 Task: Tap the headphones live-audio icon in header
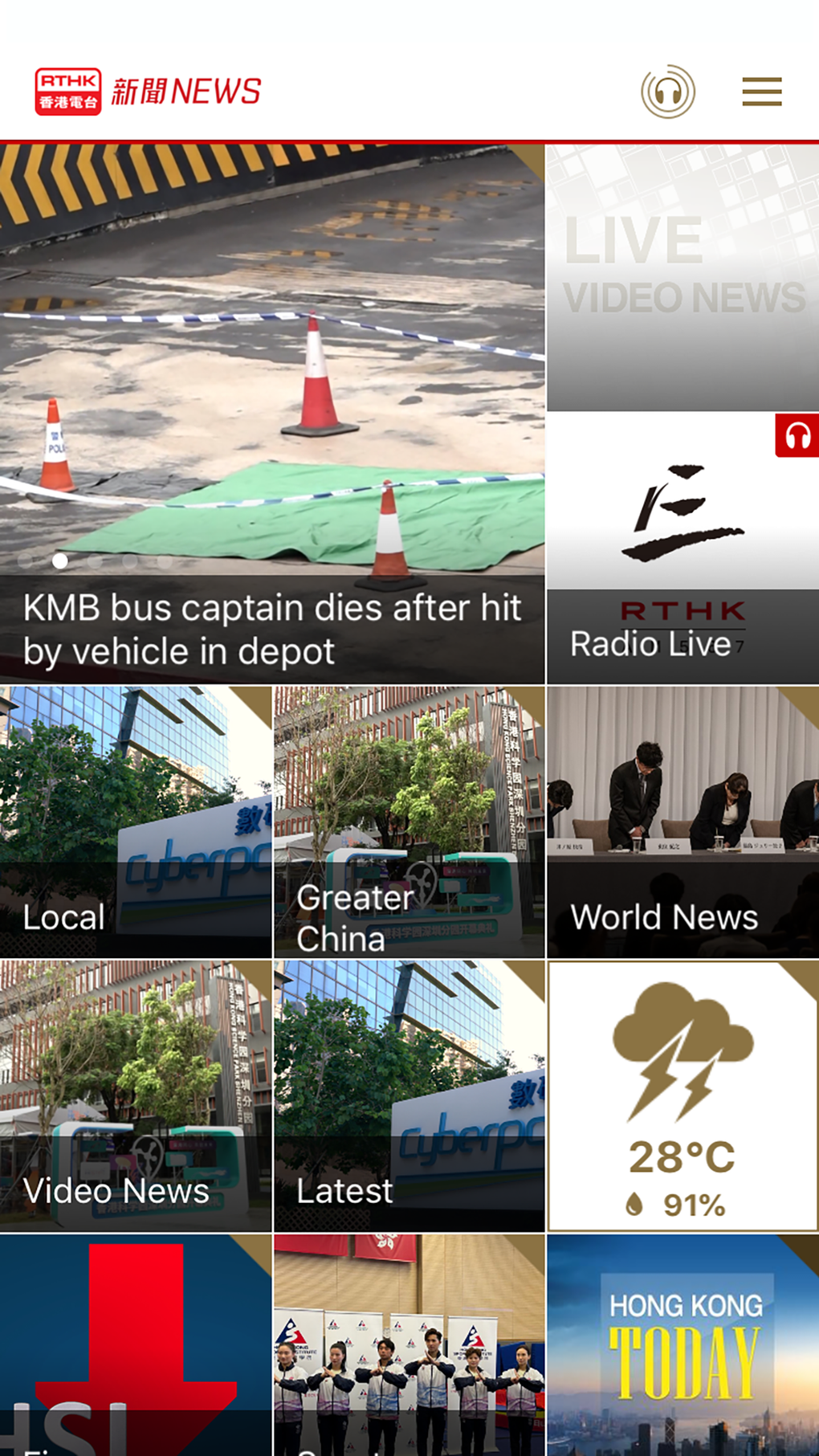click(x=670, y=92)
